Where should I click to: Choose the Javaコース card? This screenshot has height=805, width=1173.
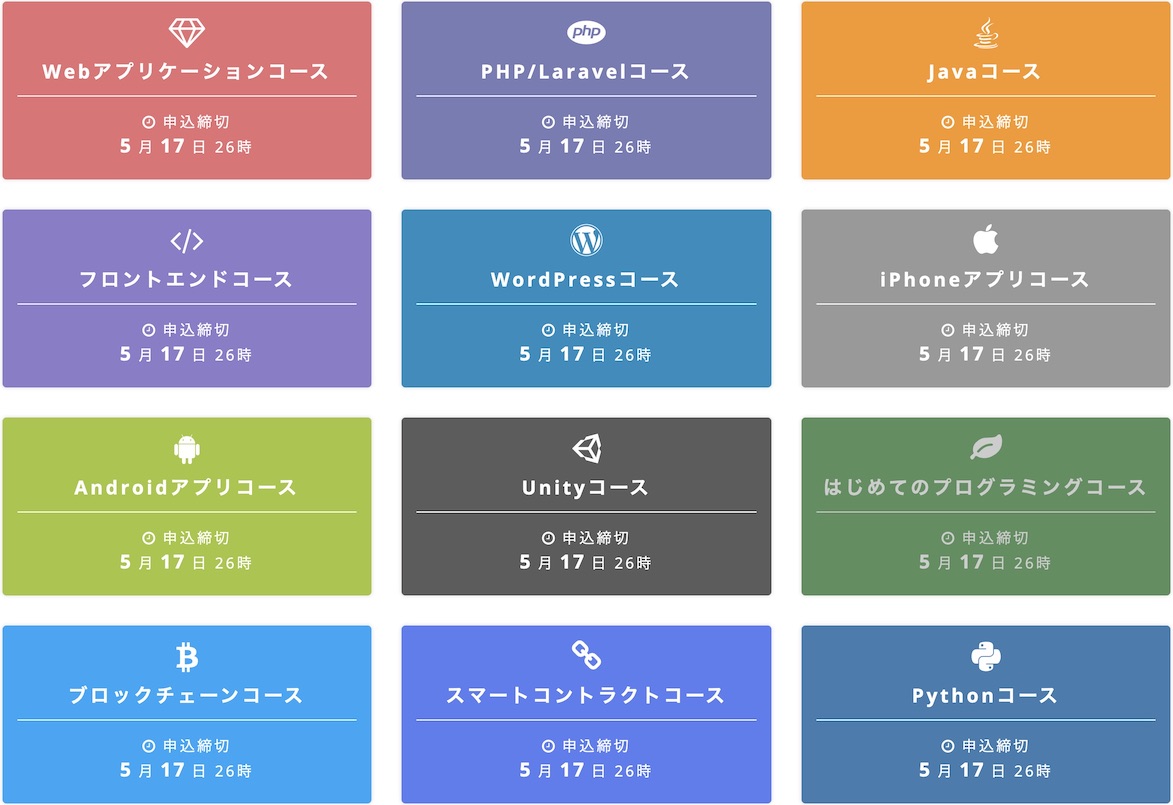click(985, 90)
